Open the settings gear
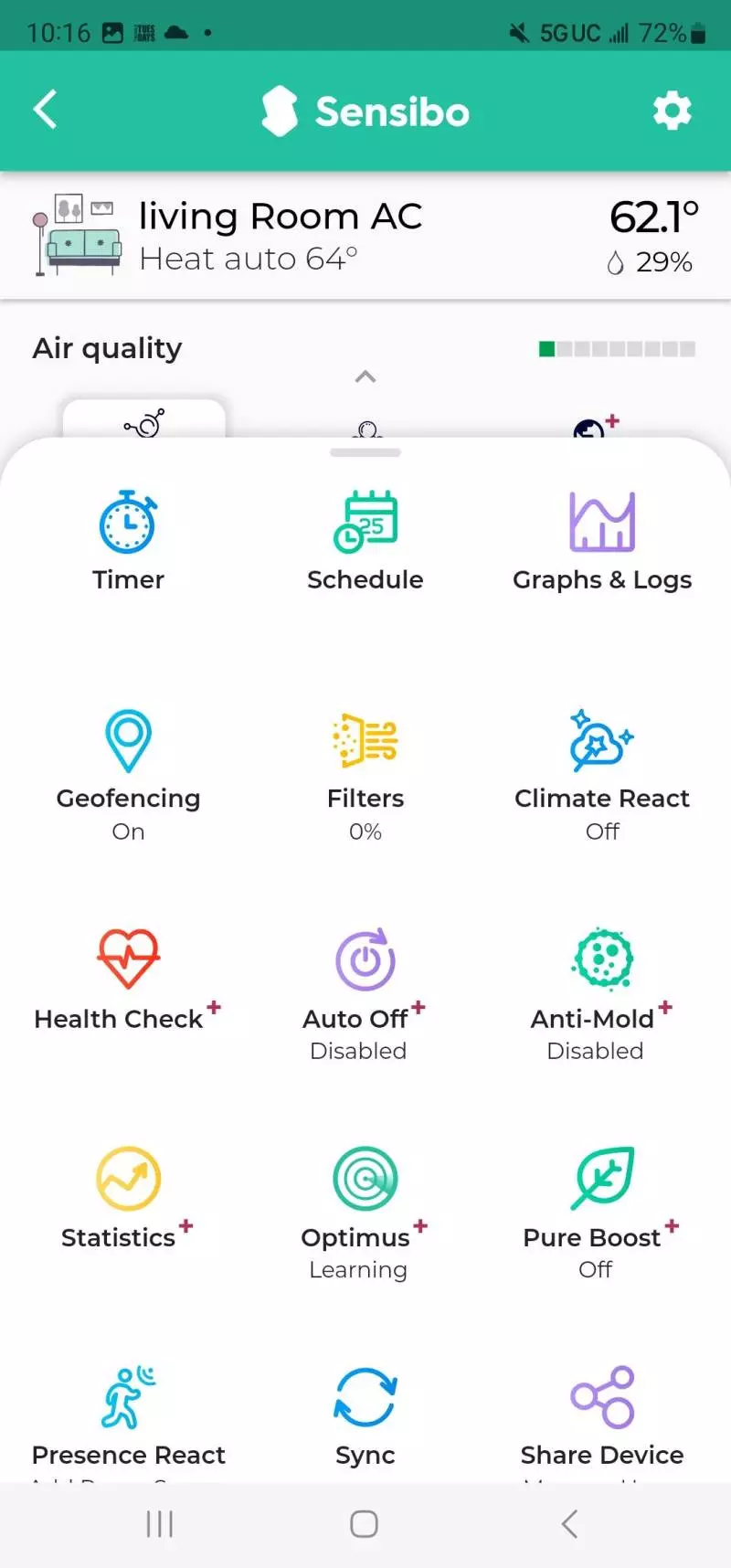This screenshot has width=731, height=1568. [672, 111]
